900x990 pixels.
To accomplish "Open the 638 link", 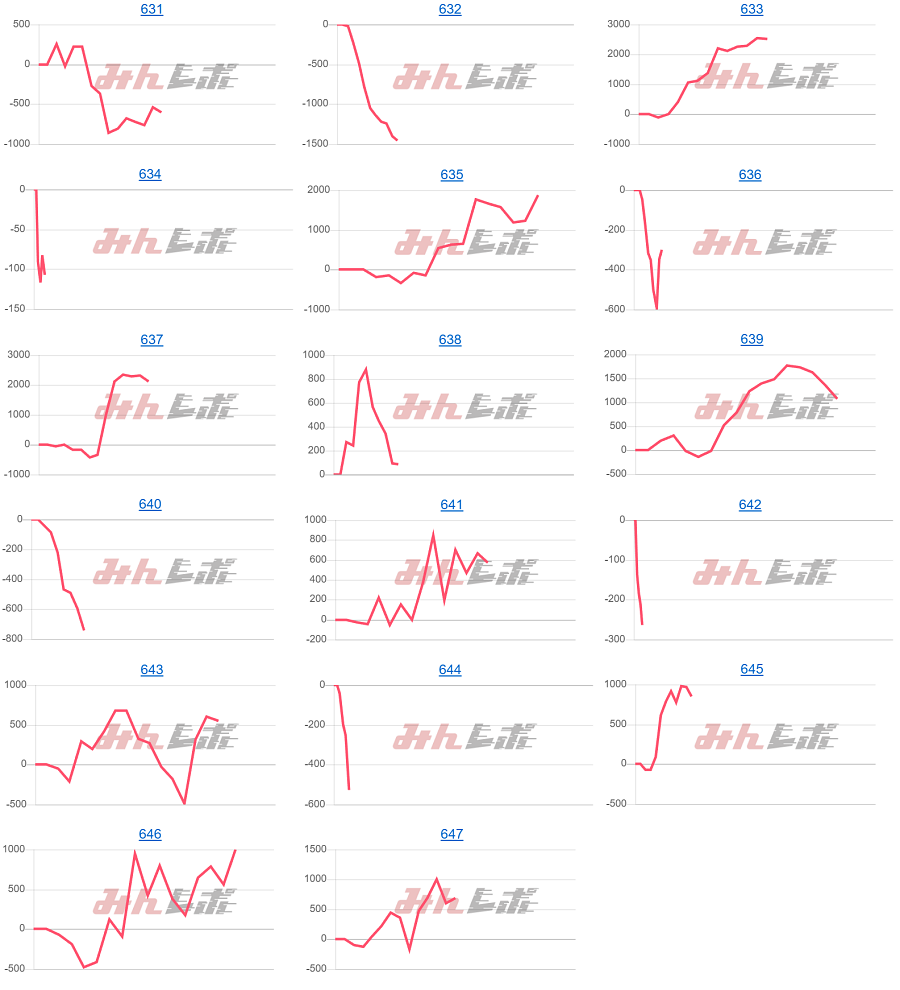I will [450, 340].
